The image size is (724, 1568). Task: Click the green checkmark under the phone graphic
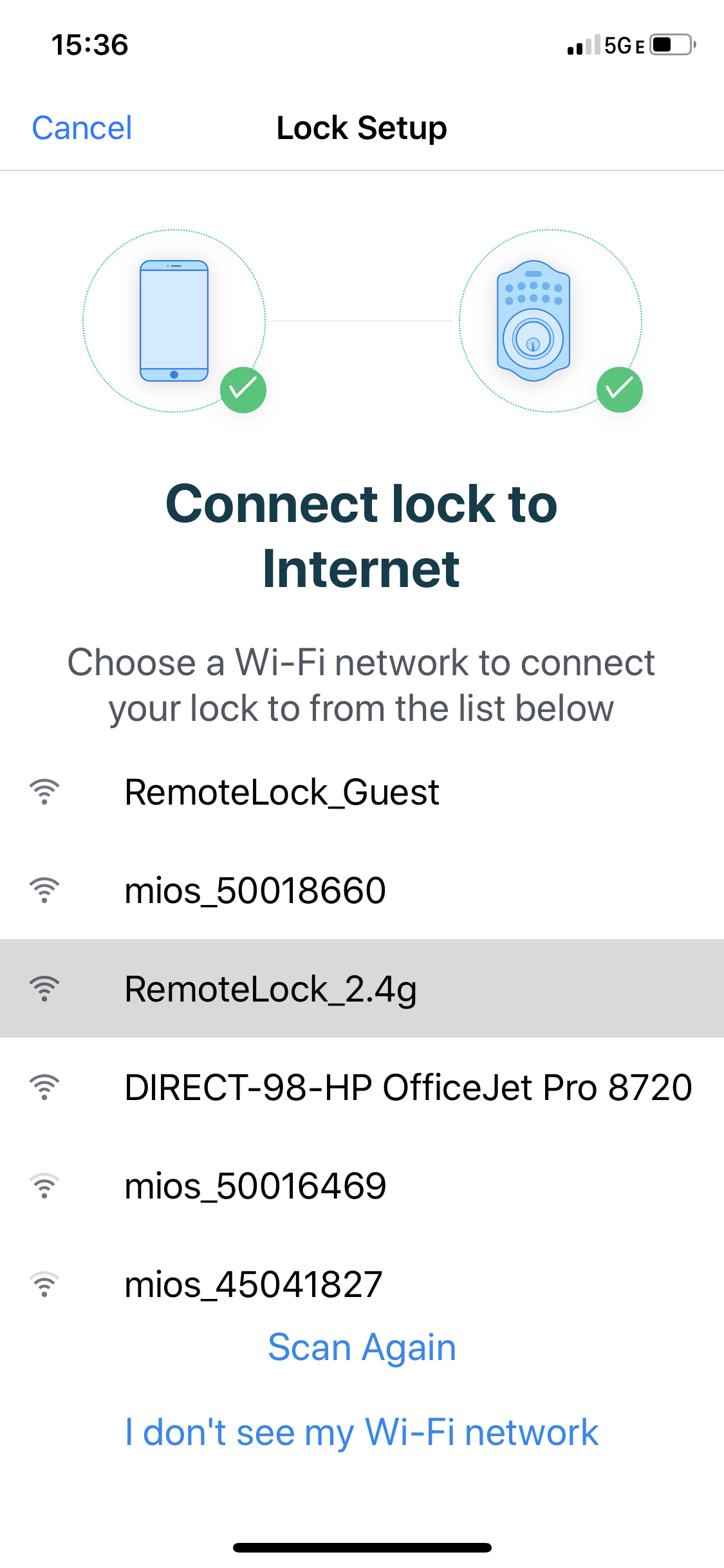tap(245, 389)
